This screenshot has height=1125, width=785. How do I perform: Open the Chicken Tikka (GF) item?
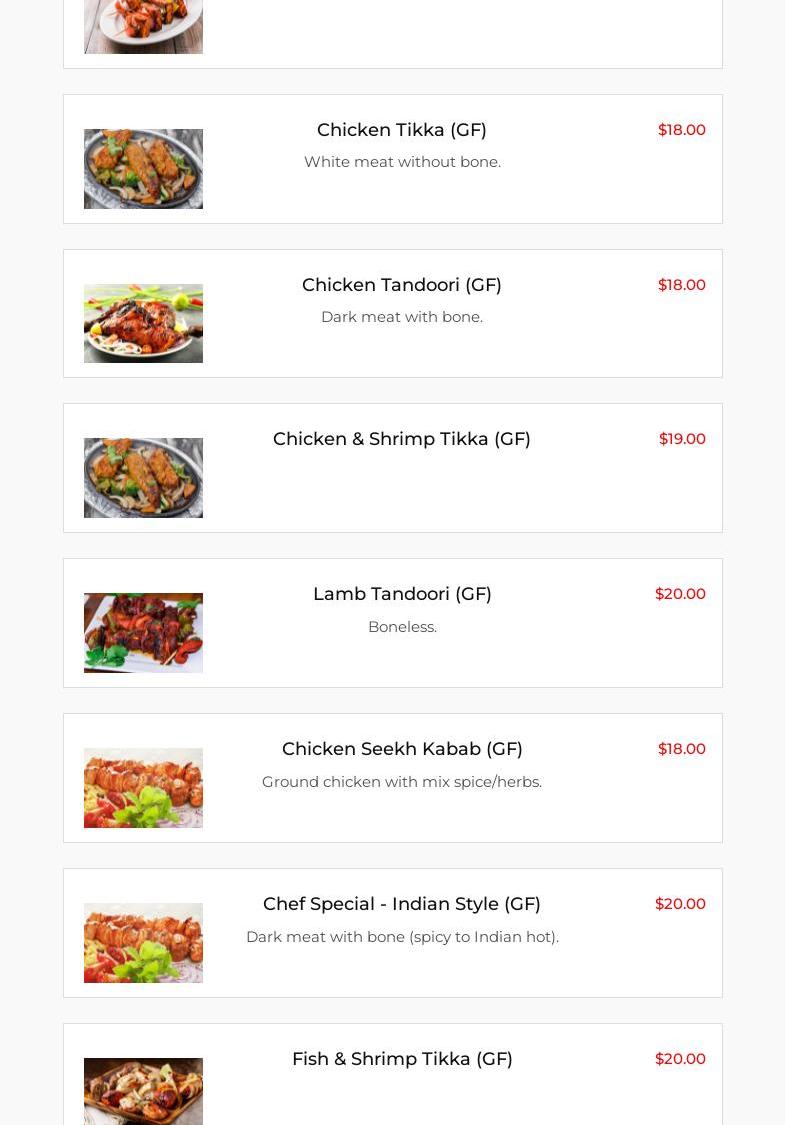[x=401, y=130]
